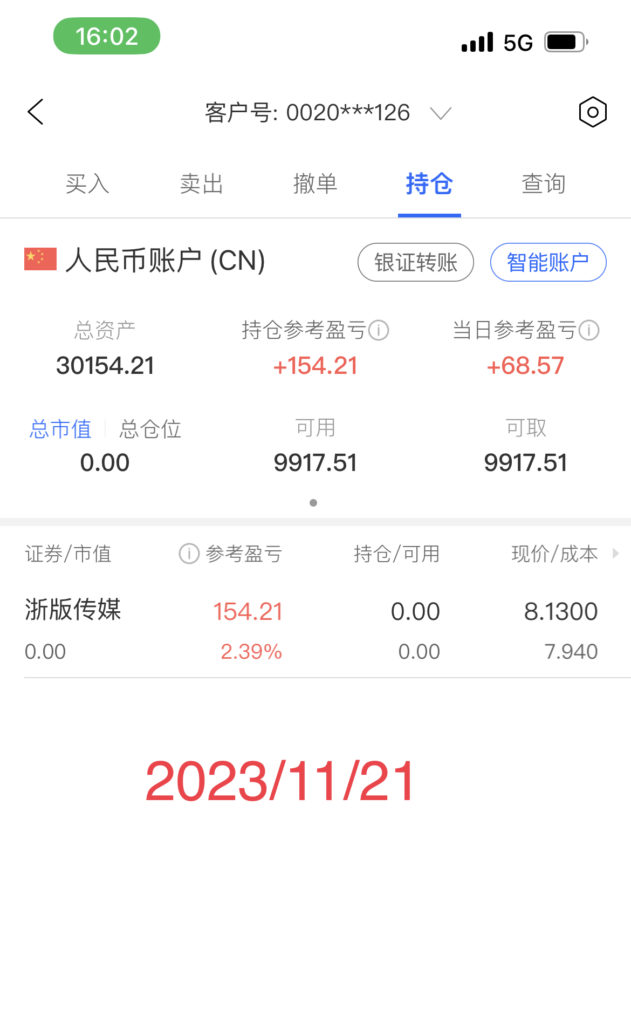
Task: Tap the info icon beside 参考盈亏 column
Action: click(189, 554)
